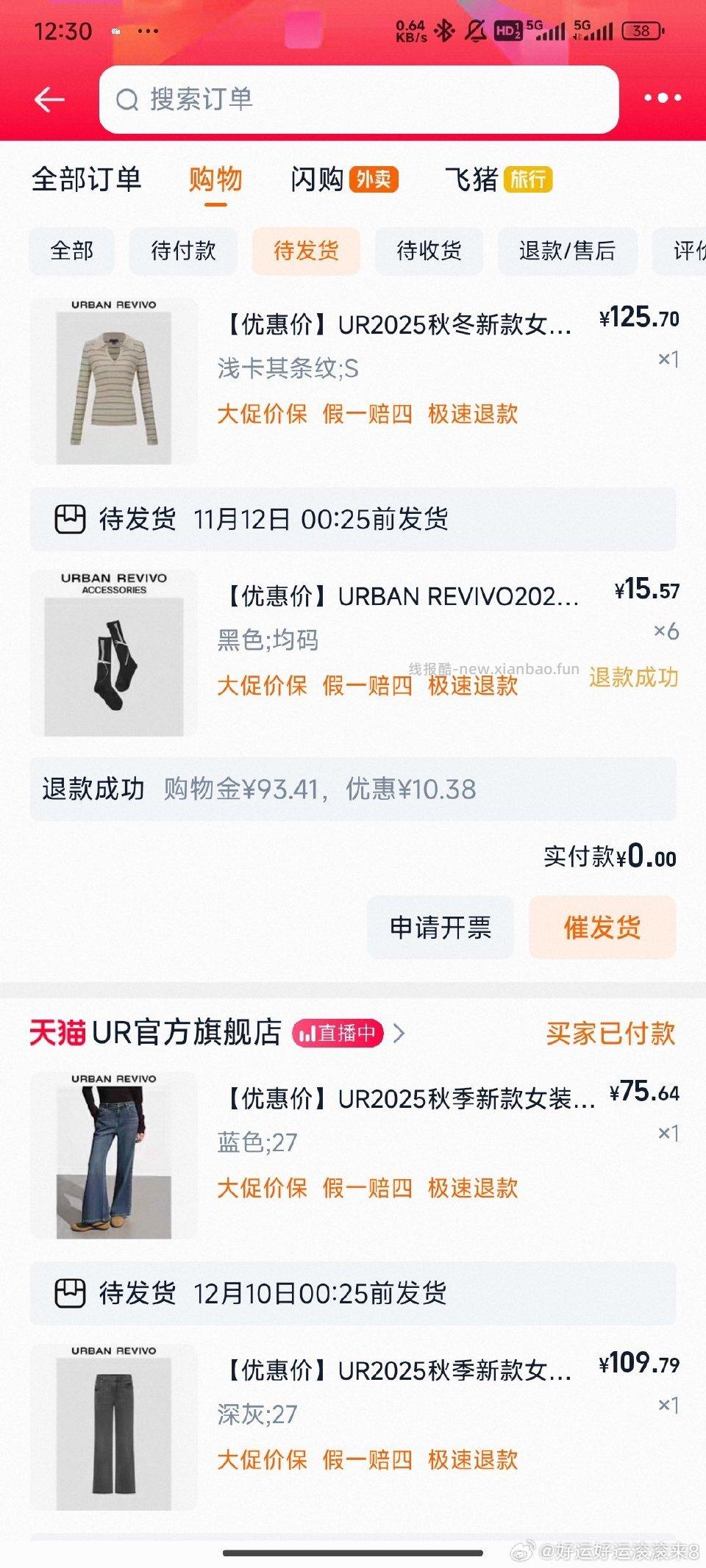
Task: Select the 待付款 order filter
Action: click(182, 251)
